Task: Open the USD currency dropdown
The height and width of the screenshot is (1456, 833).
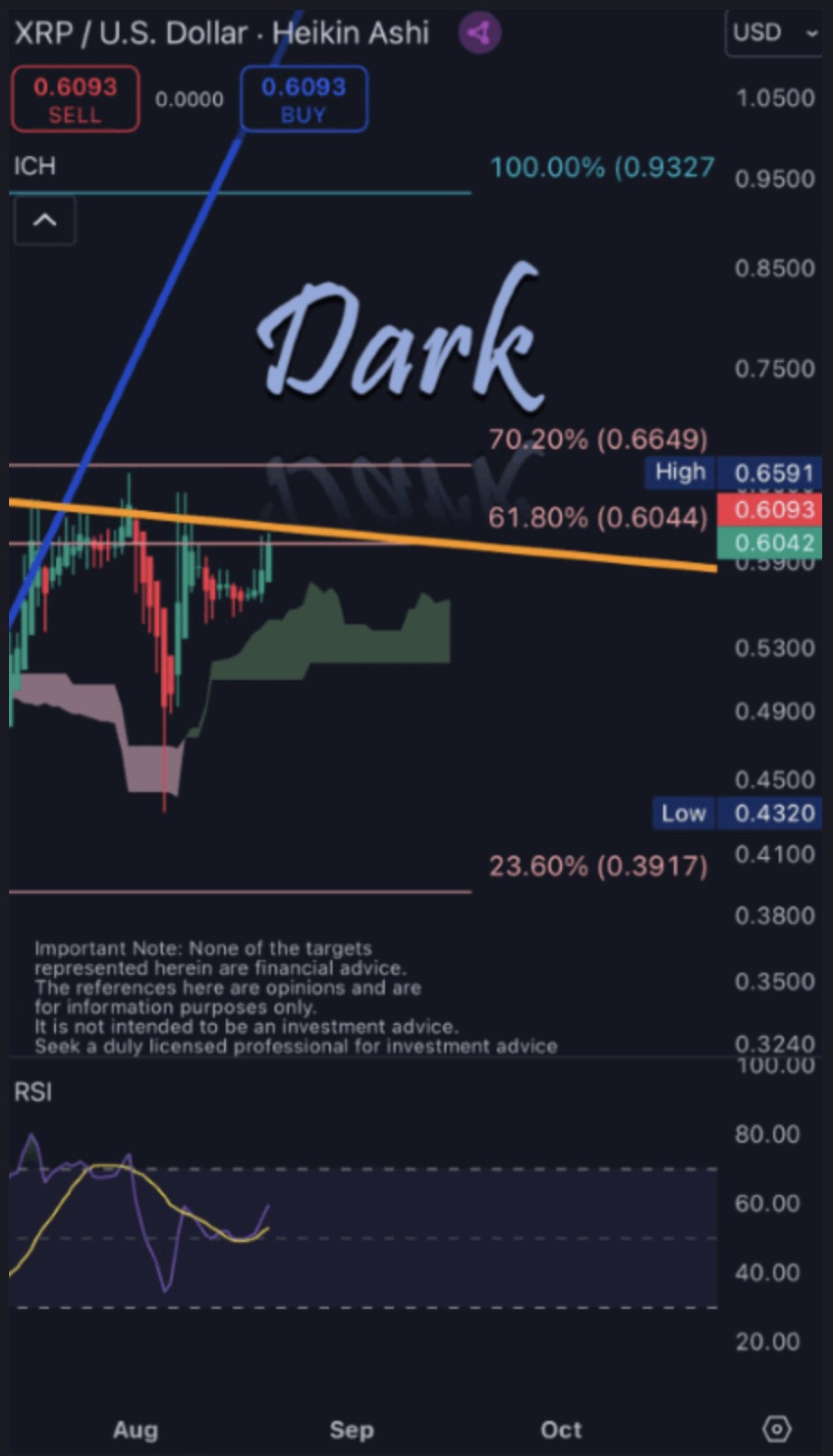Action: 773,33
